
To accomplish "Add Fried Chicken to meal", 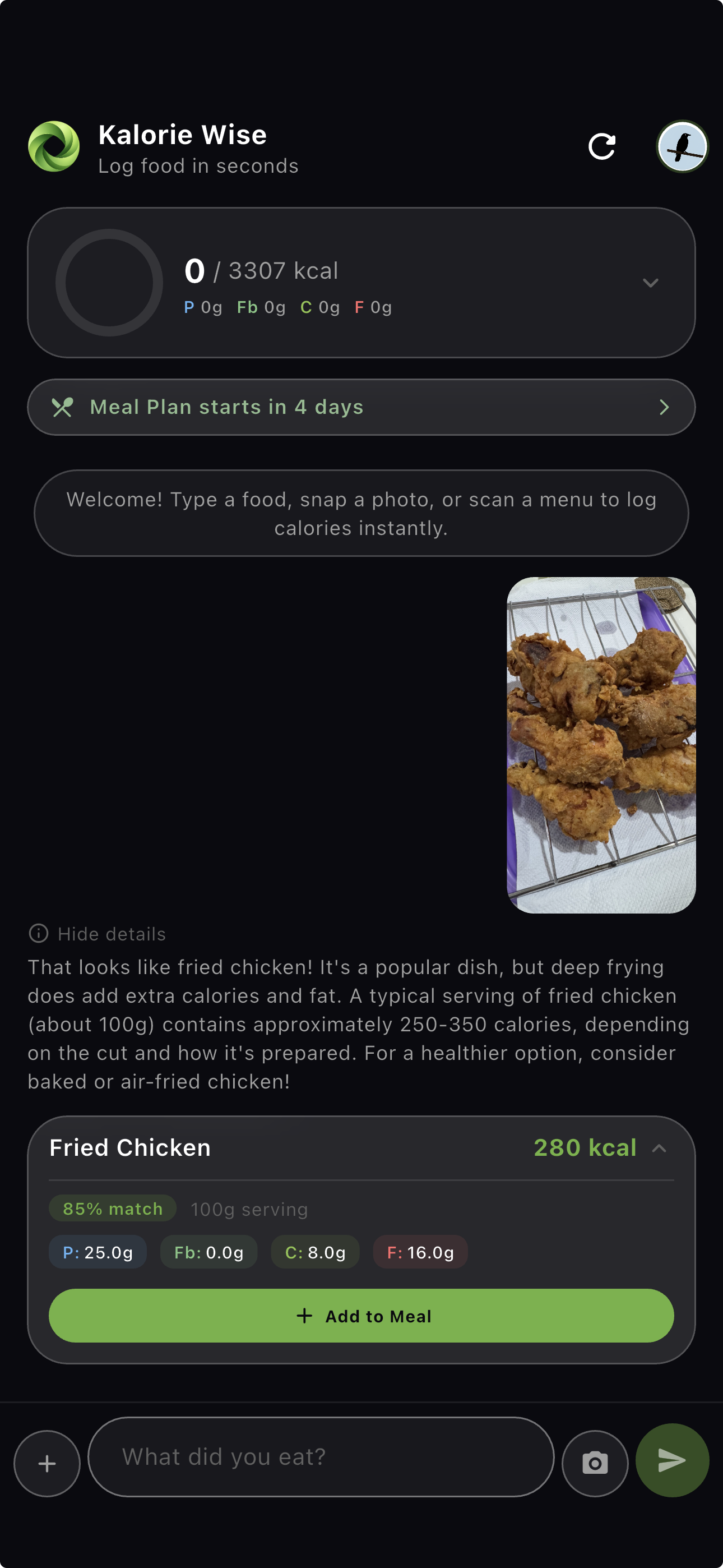I will click(x=361, y=1316).
